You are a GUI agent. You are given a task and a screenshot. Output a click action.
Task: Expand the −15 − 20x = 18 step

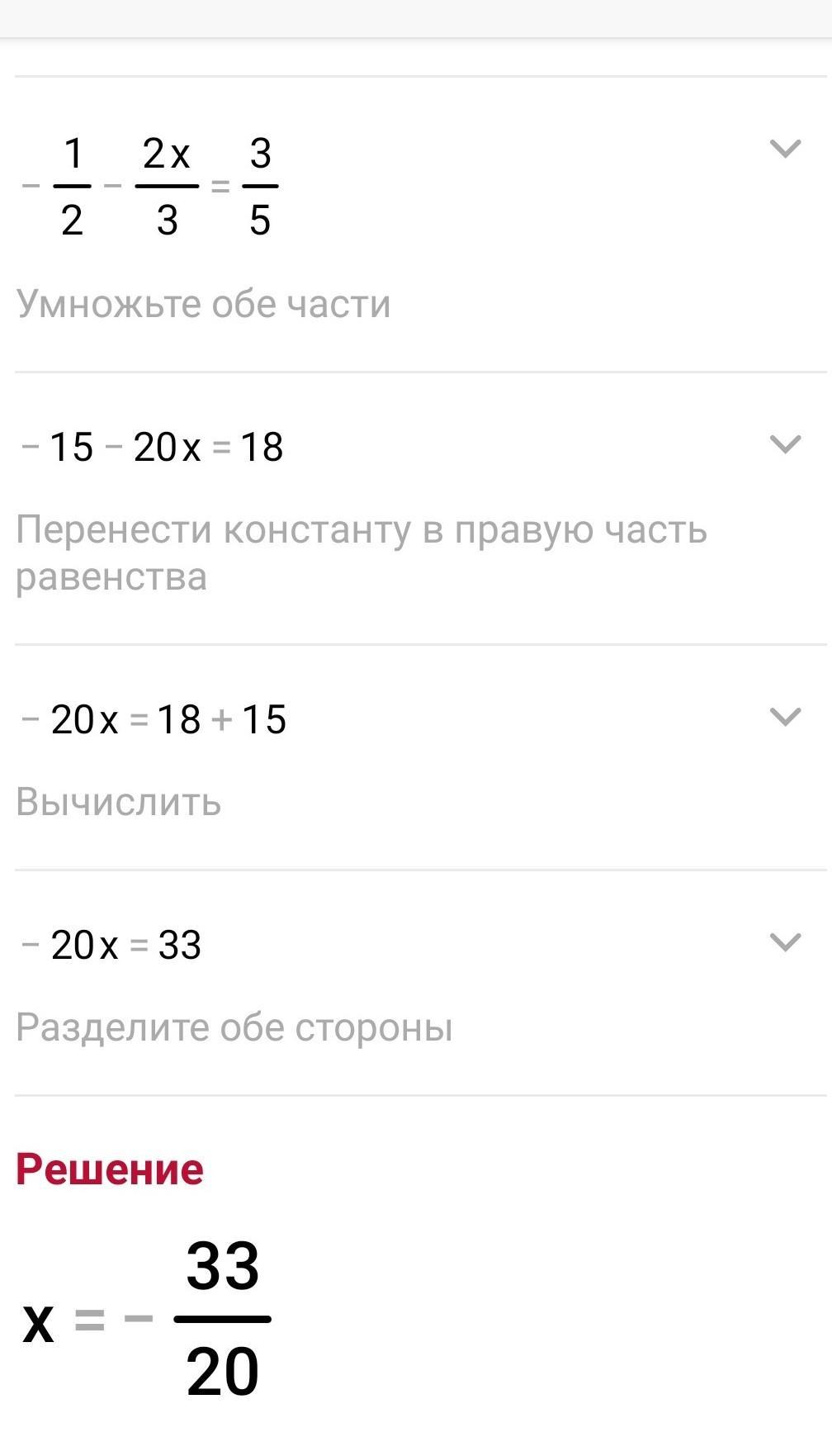coord(785,444)
